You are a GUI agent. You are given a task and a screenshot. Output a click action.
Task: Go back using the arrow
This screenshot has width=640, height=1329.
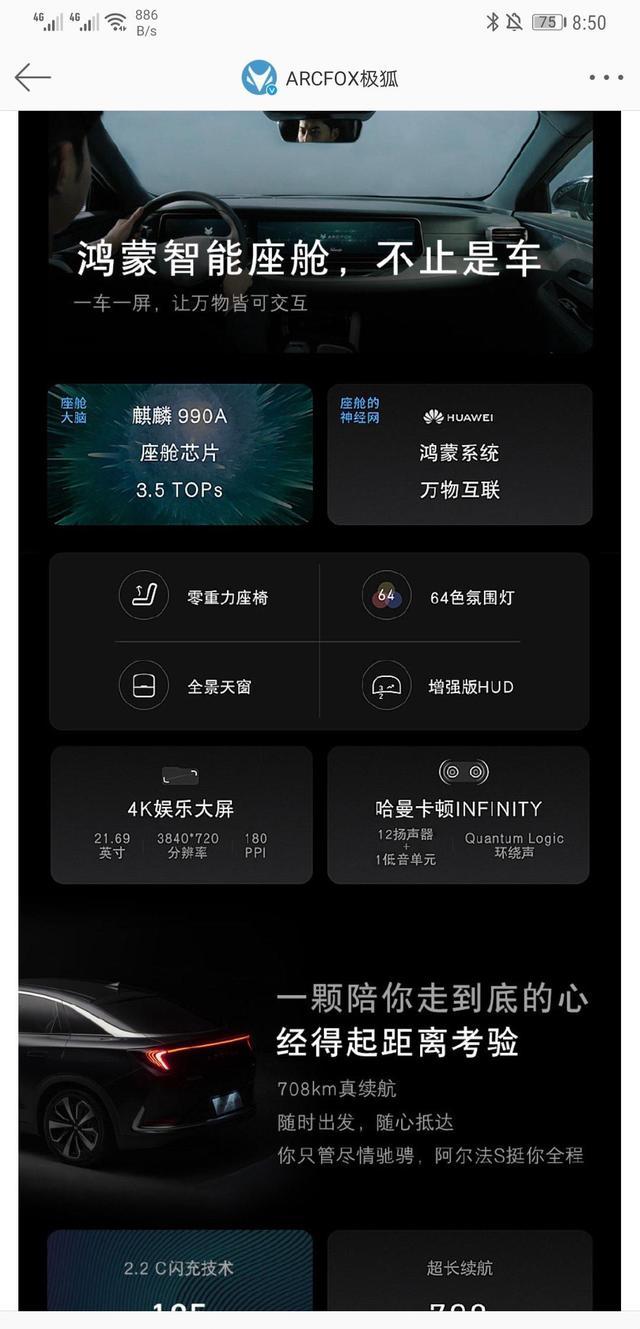click(x=33, y=77)
